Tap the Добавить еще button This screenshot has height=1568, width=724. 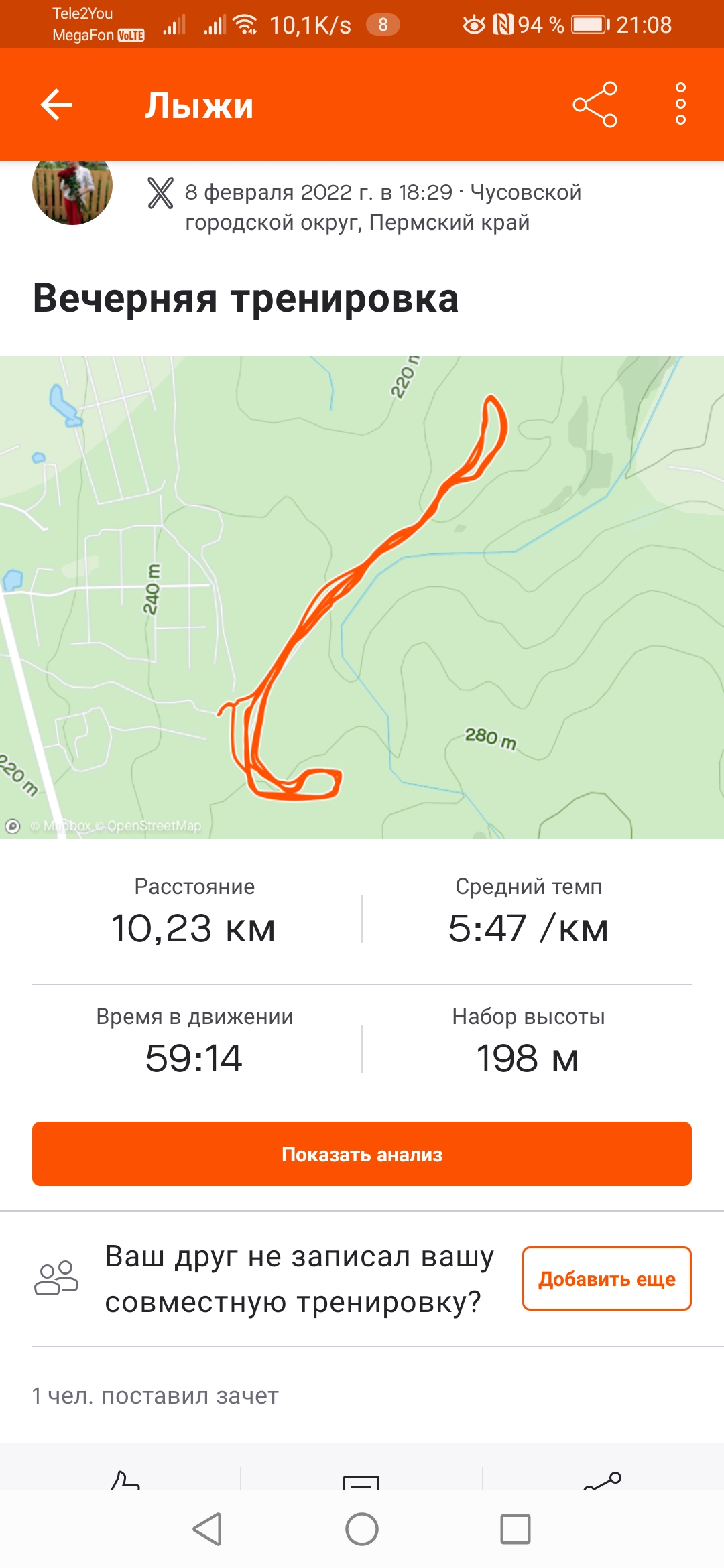pyautogui.click(x=607, y=1279)
